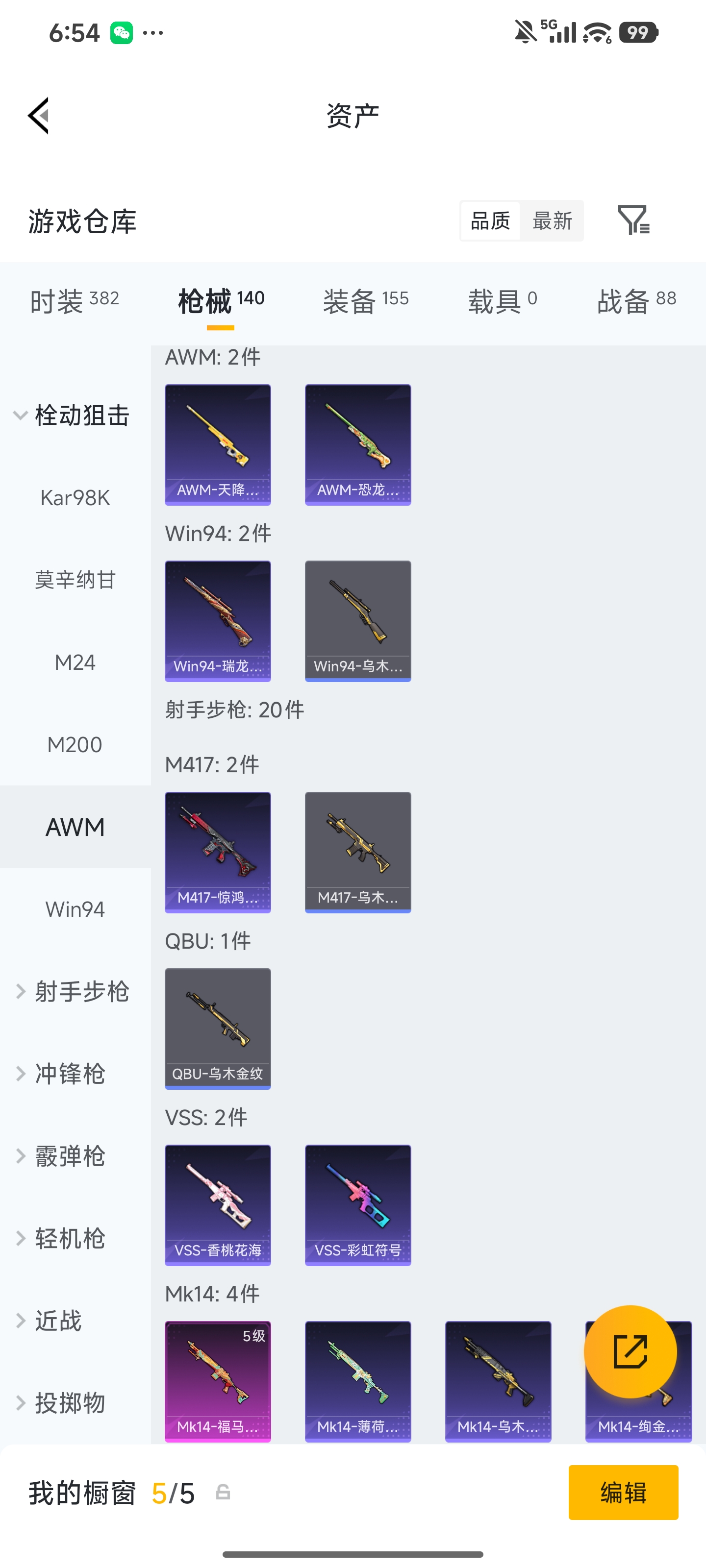Select Kar98K in the sidebar

76,498
